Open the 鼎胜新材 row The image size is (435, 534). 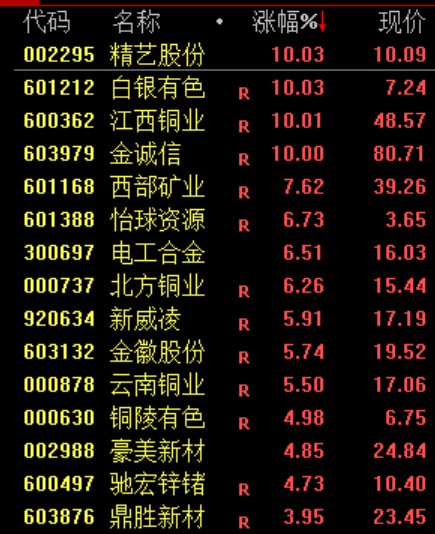224,517
